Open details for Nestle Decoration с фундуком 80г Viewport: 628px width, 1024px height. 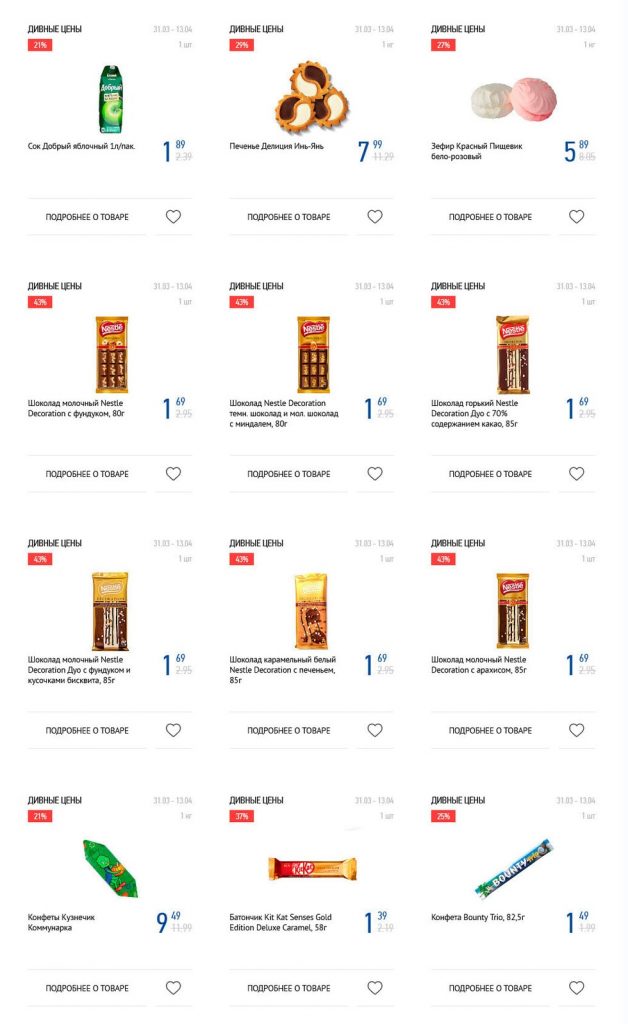87,474
